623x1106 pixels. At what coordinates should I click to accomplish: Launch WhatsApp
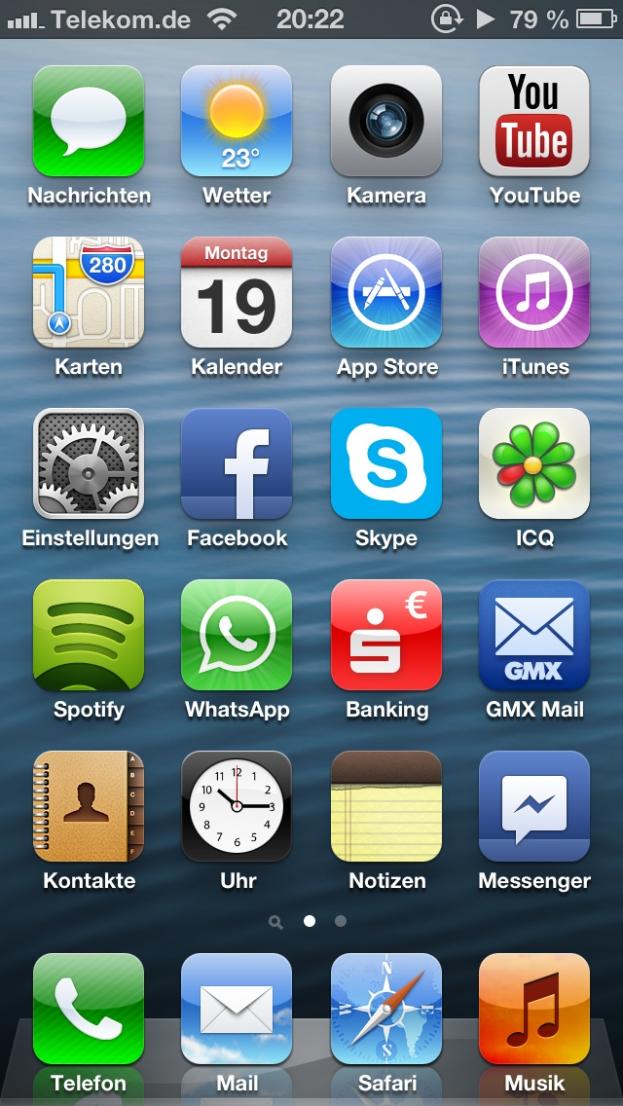point(237,635)
